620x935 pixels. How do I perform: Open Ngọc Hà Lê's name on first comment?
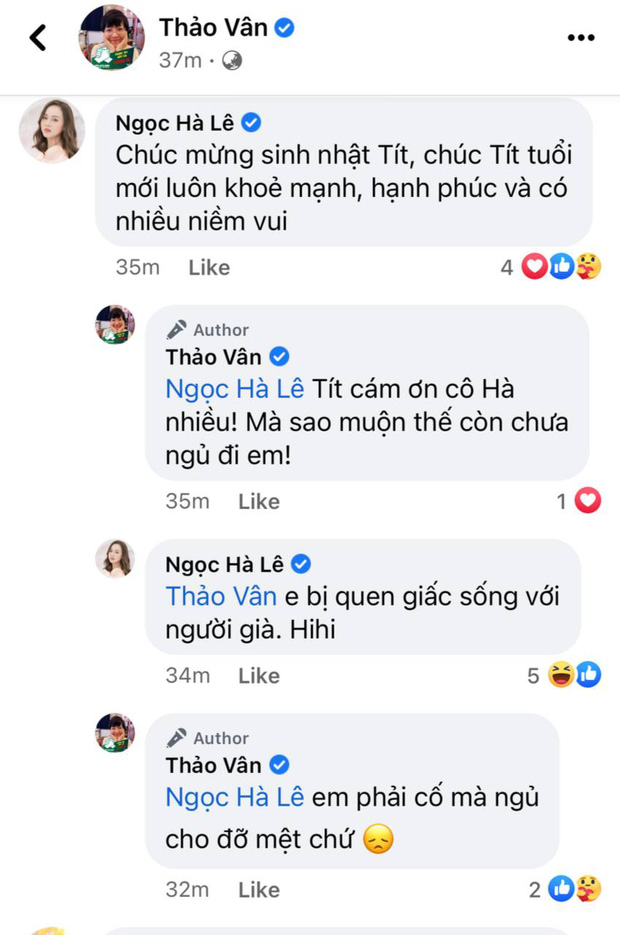click(175, 124)
